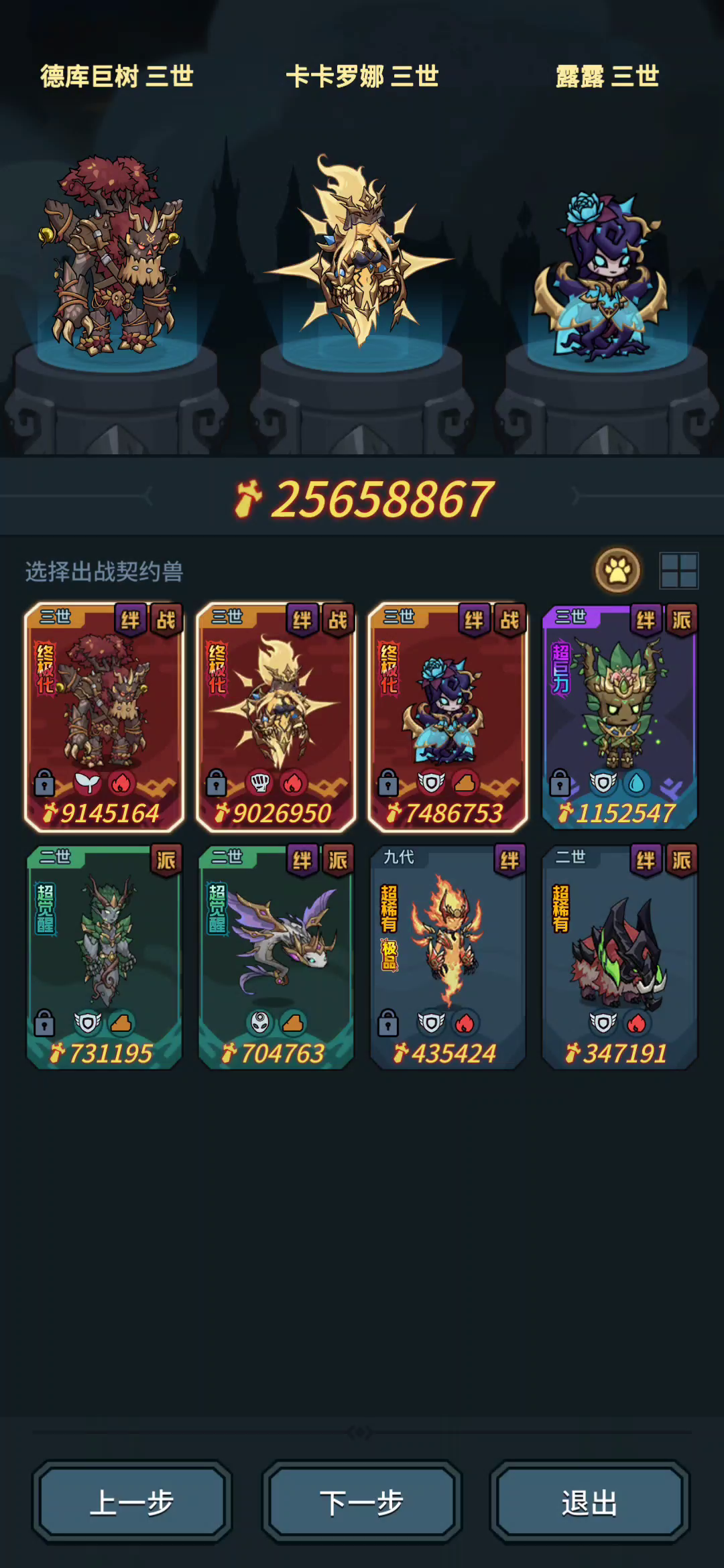Tap the 上一步 button

(x=132, y=1502)
